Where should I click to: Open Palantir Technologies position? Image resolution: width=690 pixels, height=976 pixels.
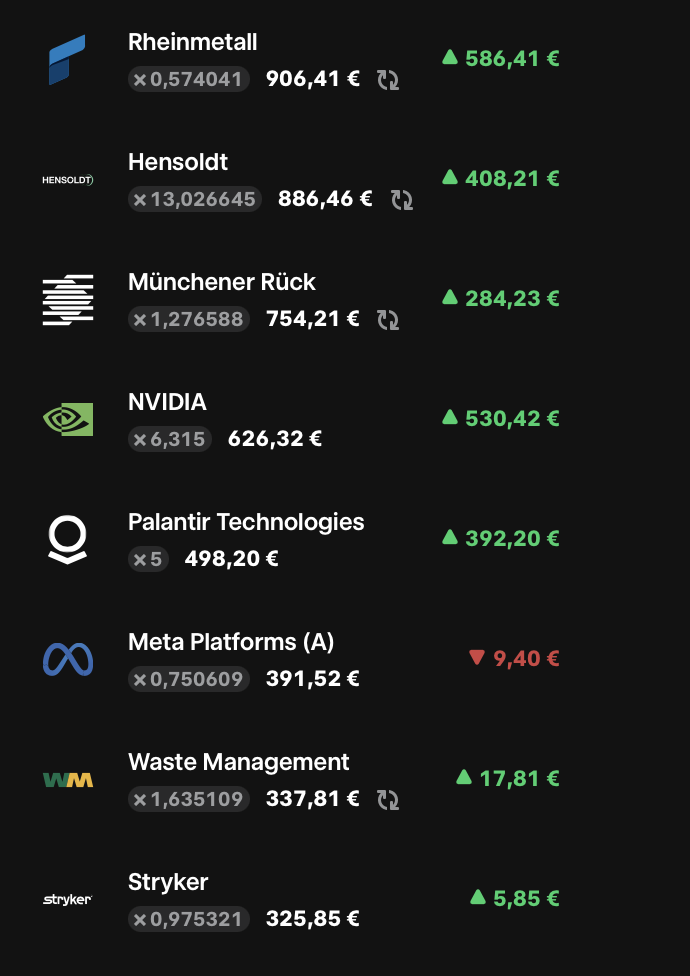[302, 540]
